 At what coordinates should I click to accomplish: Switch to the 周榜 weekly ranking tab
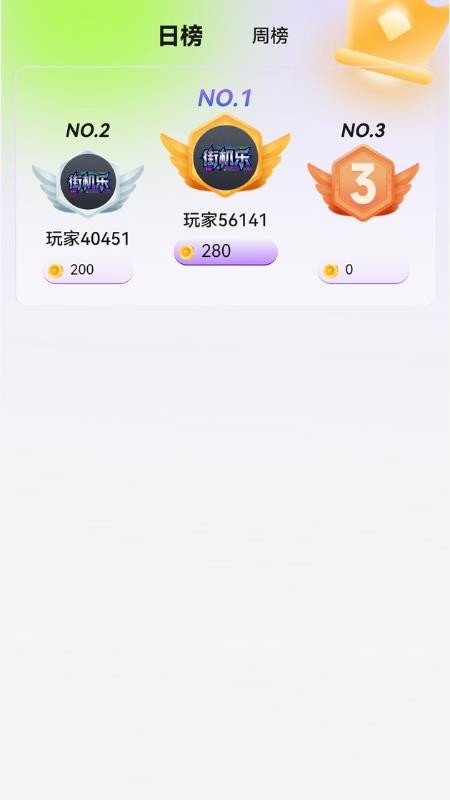[x=270, y=36]
